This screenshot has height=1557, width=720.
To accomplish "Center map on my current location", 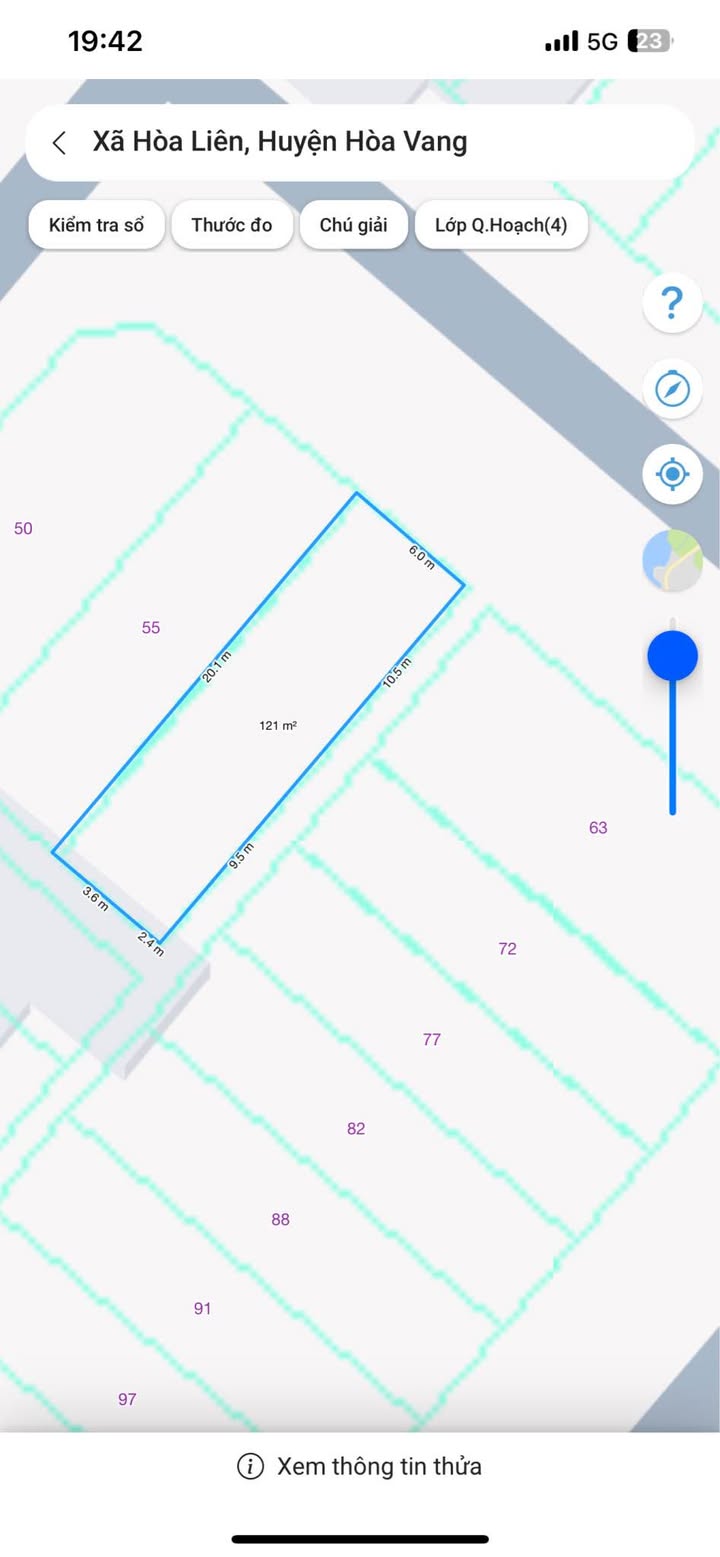I will click(x=672, y=474).
